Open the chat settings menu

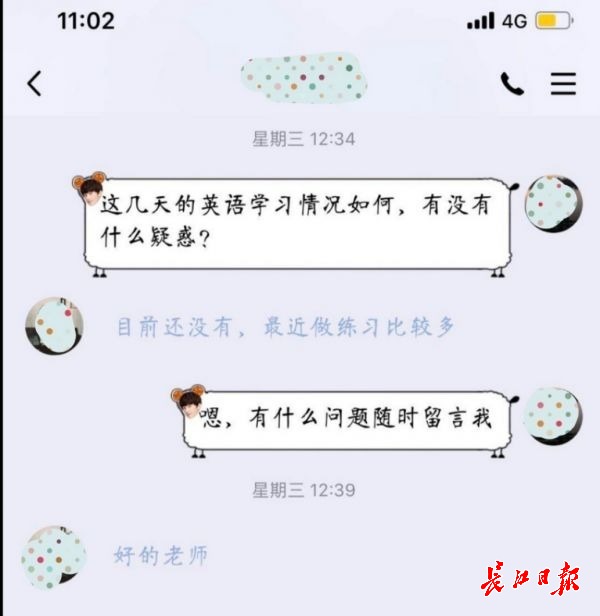[x=563, y=84]
